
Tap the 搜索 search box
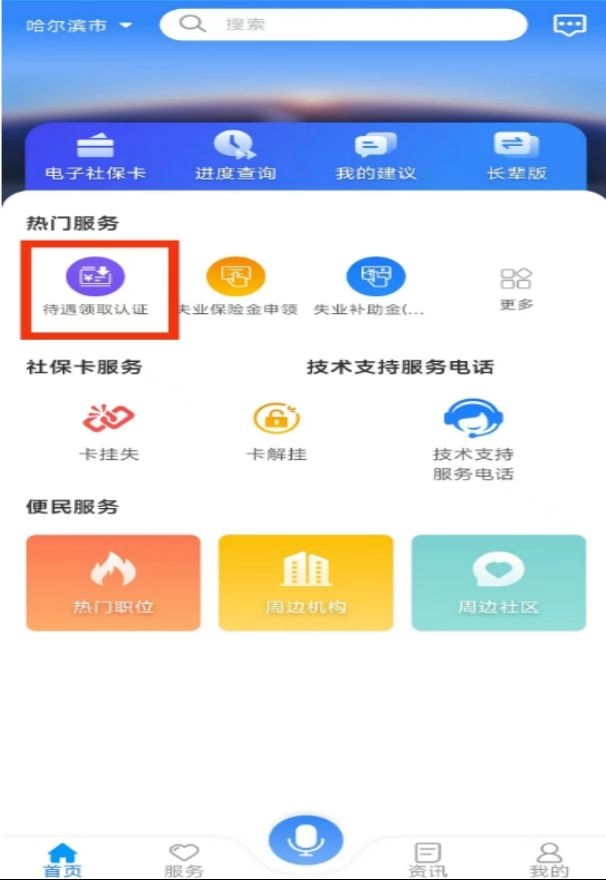click(343, 25)
